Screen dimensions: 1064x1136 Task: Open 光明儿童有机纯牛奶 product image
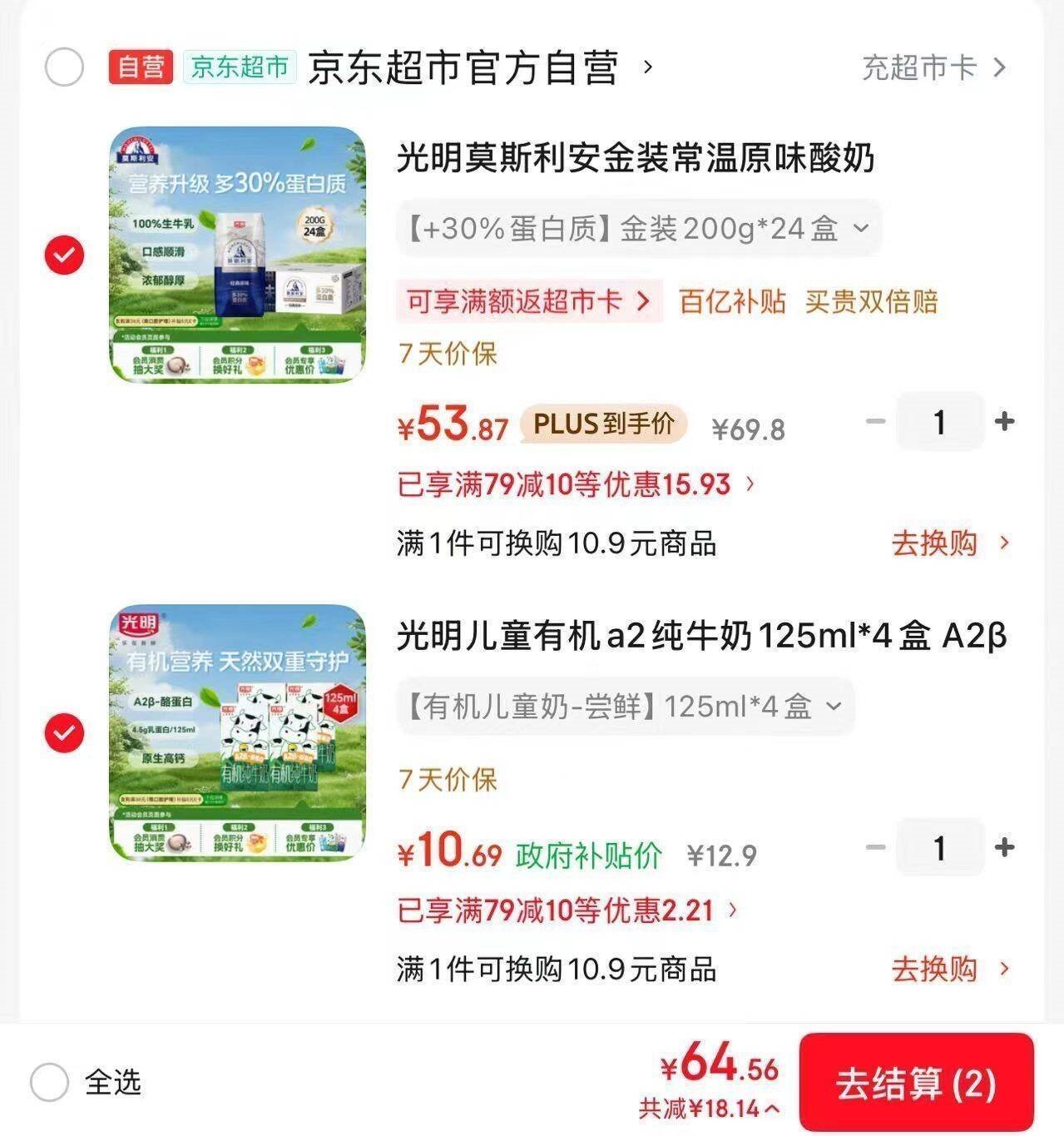[x=238, y=732]
